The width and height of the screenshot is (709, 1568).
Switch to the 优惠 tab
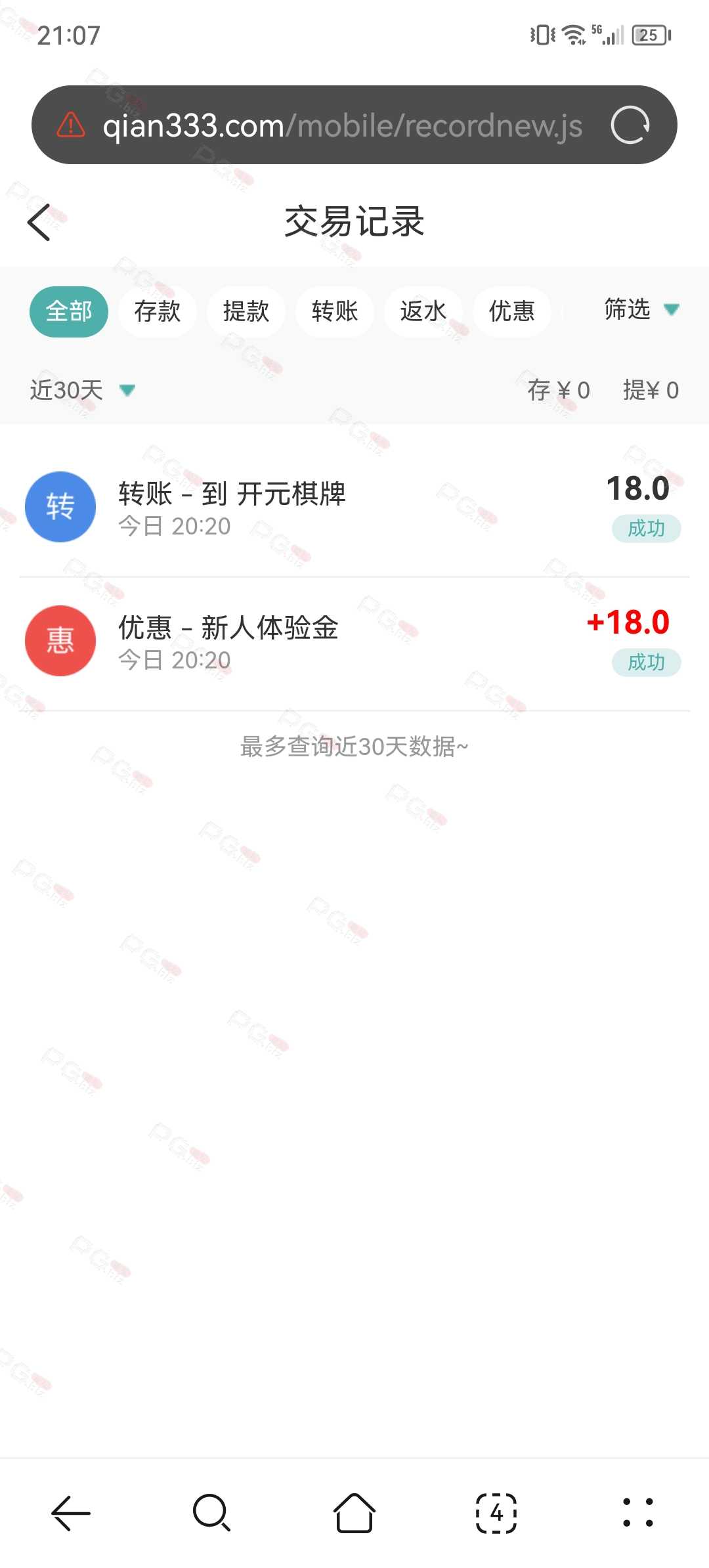512,311
